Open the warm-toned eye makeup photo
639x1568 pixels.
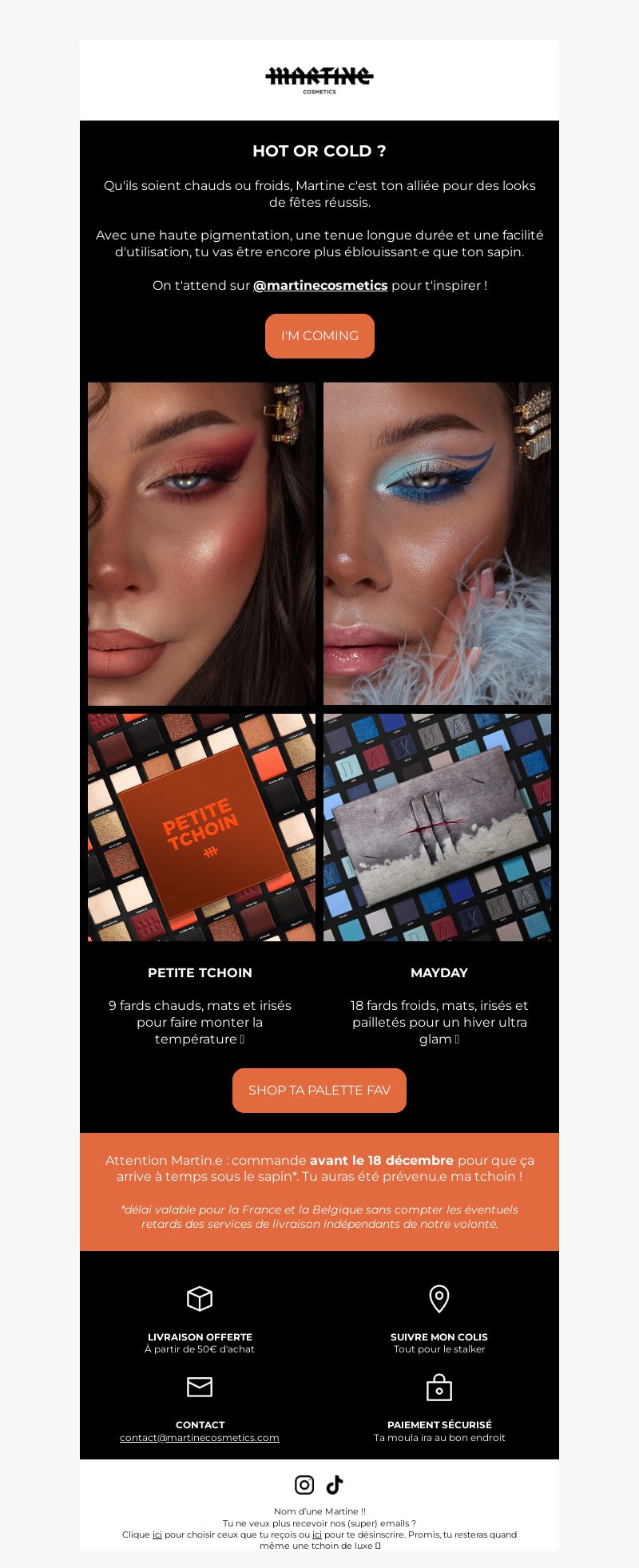click(201, 544)
